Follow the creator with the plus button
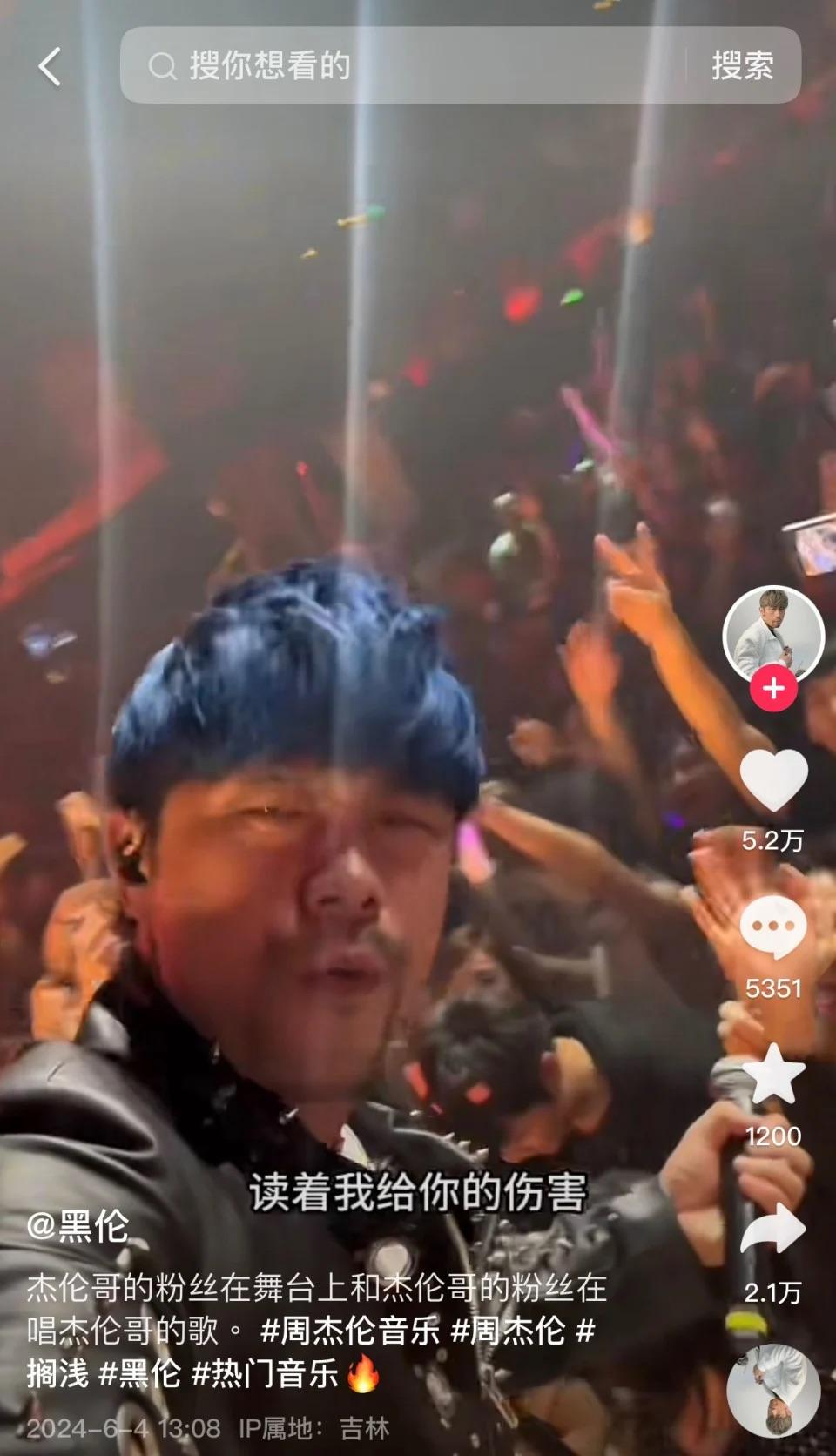Screen dimensions: 836x1456 click(x=773, y=689)
